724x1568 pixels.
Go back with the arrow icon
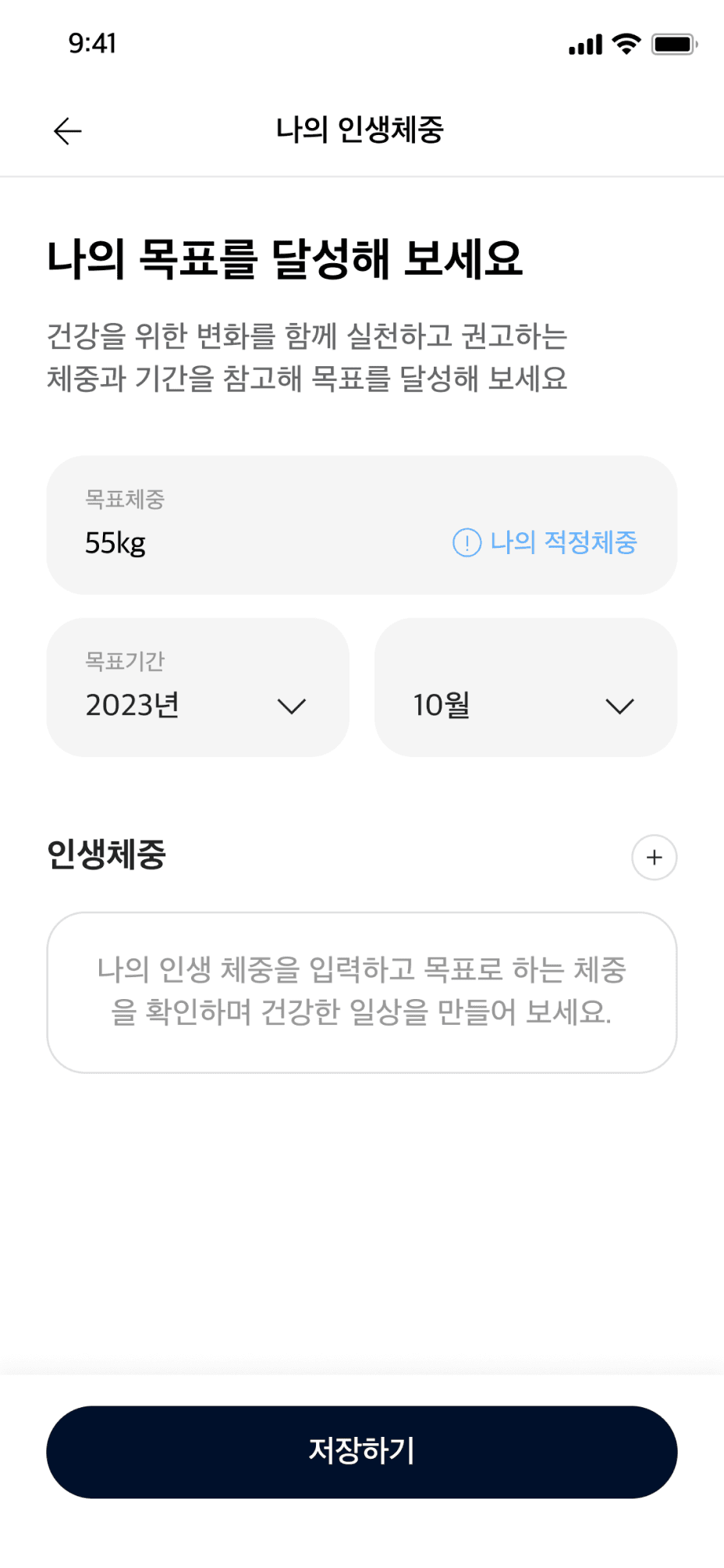[x=68, y=131]
